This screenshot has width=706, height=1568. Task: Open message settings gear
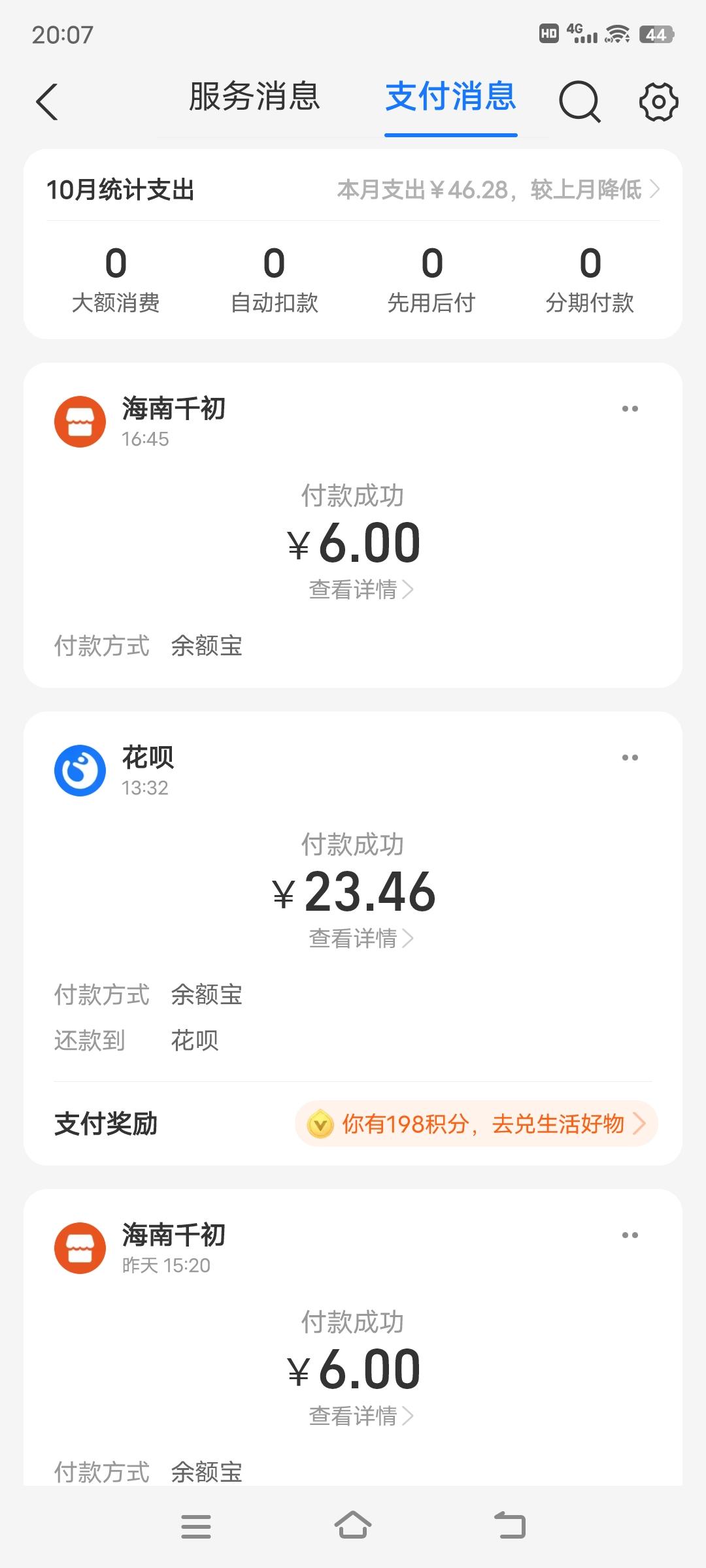[658, 102]
